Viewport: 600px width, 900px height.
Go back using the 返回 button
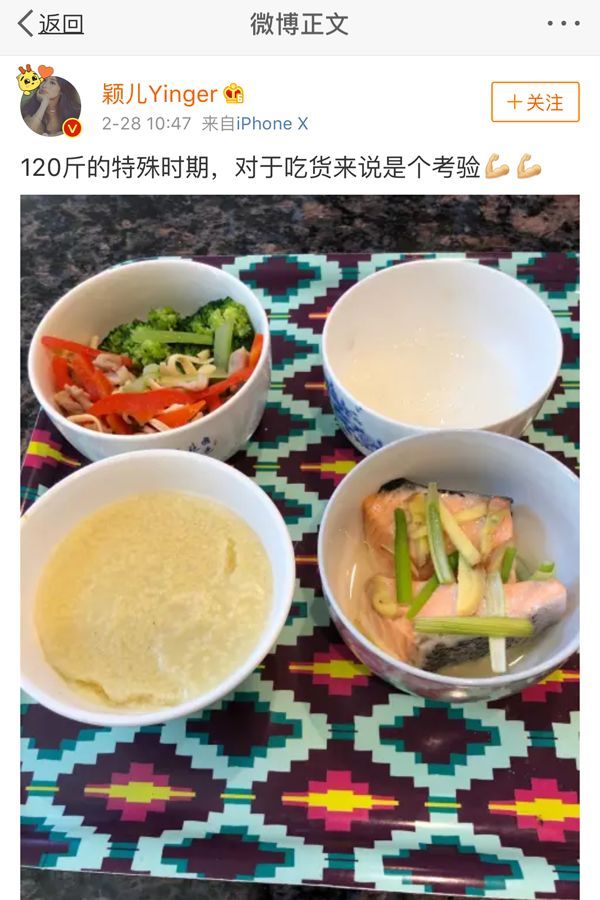50,24
